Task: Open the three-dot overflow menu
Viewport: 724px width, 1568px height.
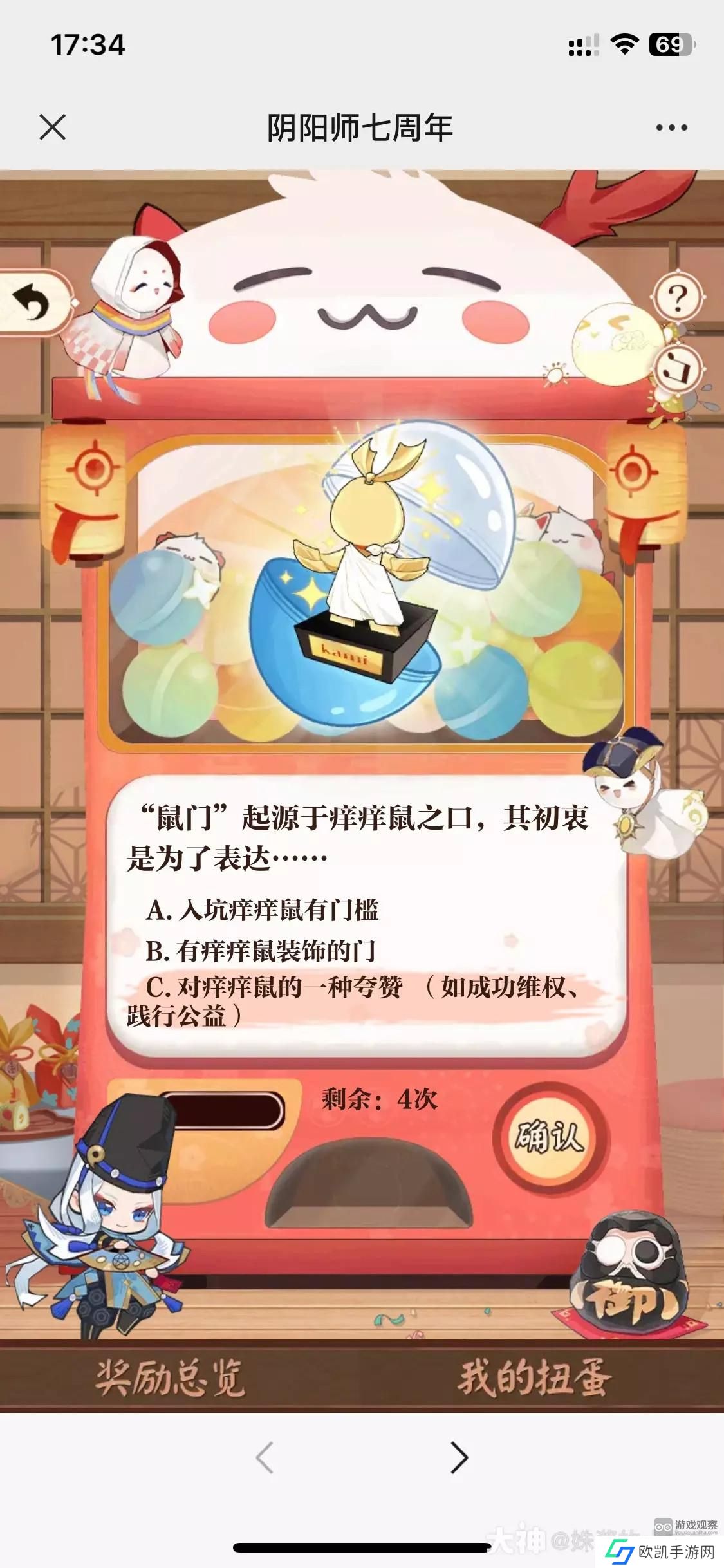Action: [x=671, y=127]
